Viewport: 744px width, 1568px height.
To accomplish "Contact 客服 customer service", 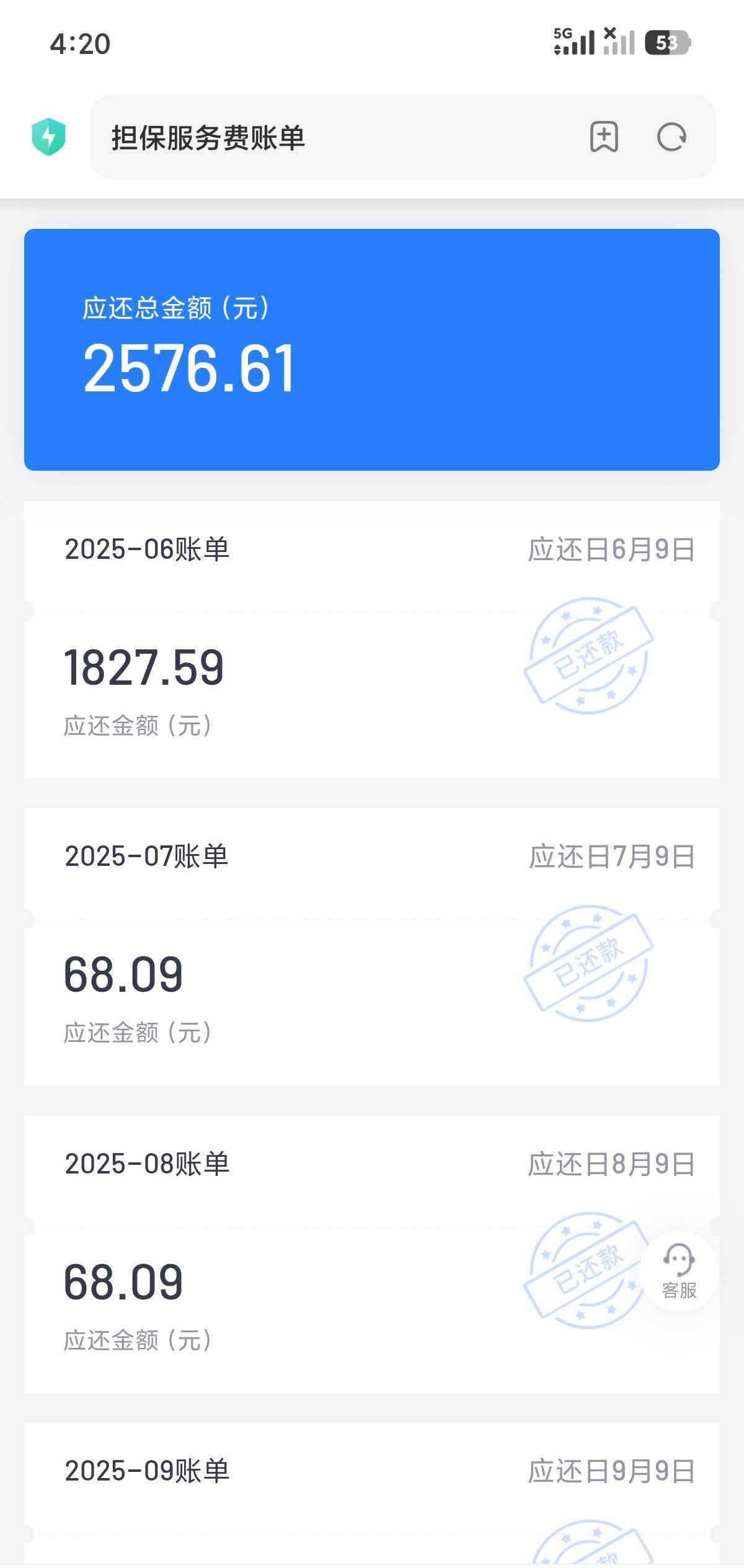I will pos(679,1272).
